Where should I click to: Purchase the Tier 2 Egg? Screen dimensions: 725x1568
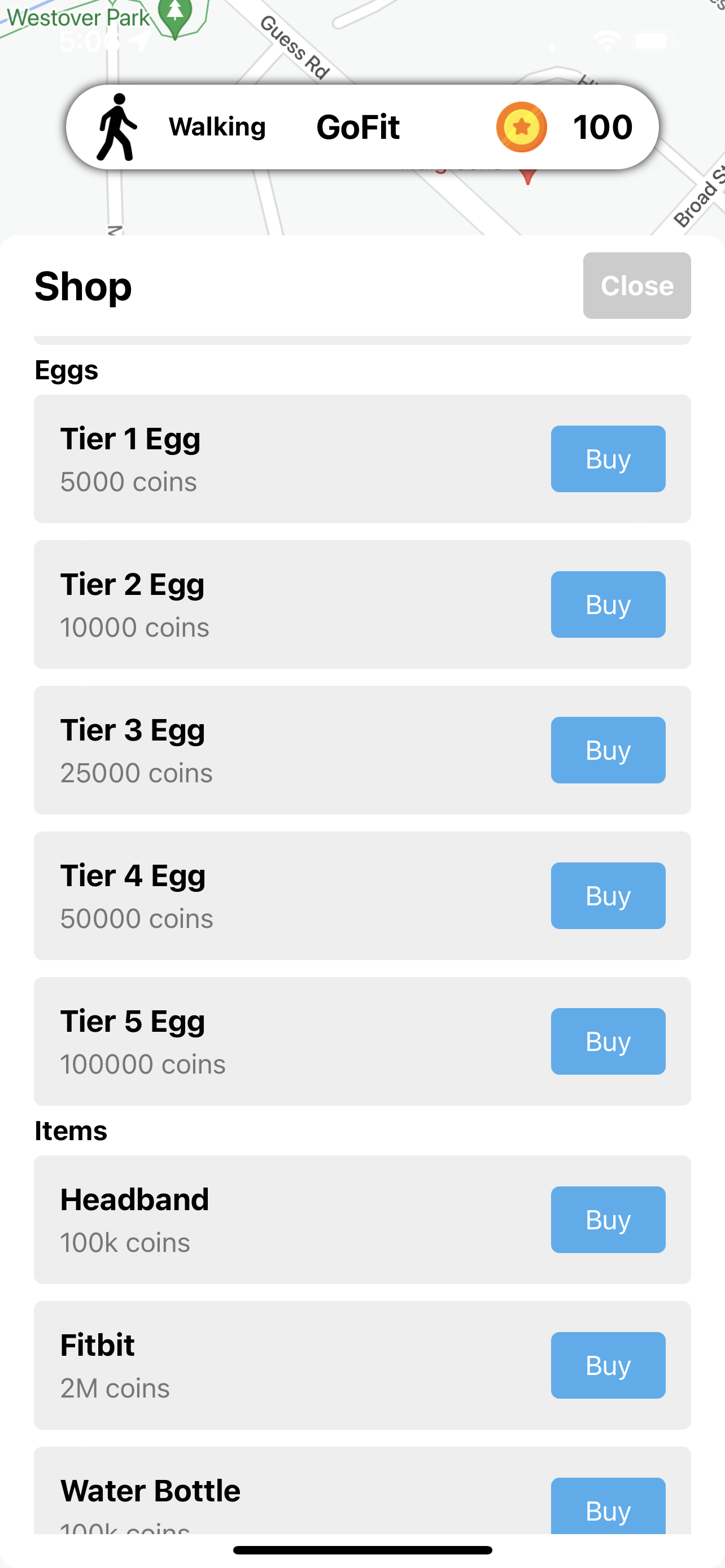(608, 604)
